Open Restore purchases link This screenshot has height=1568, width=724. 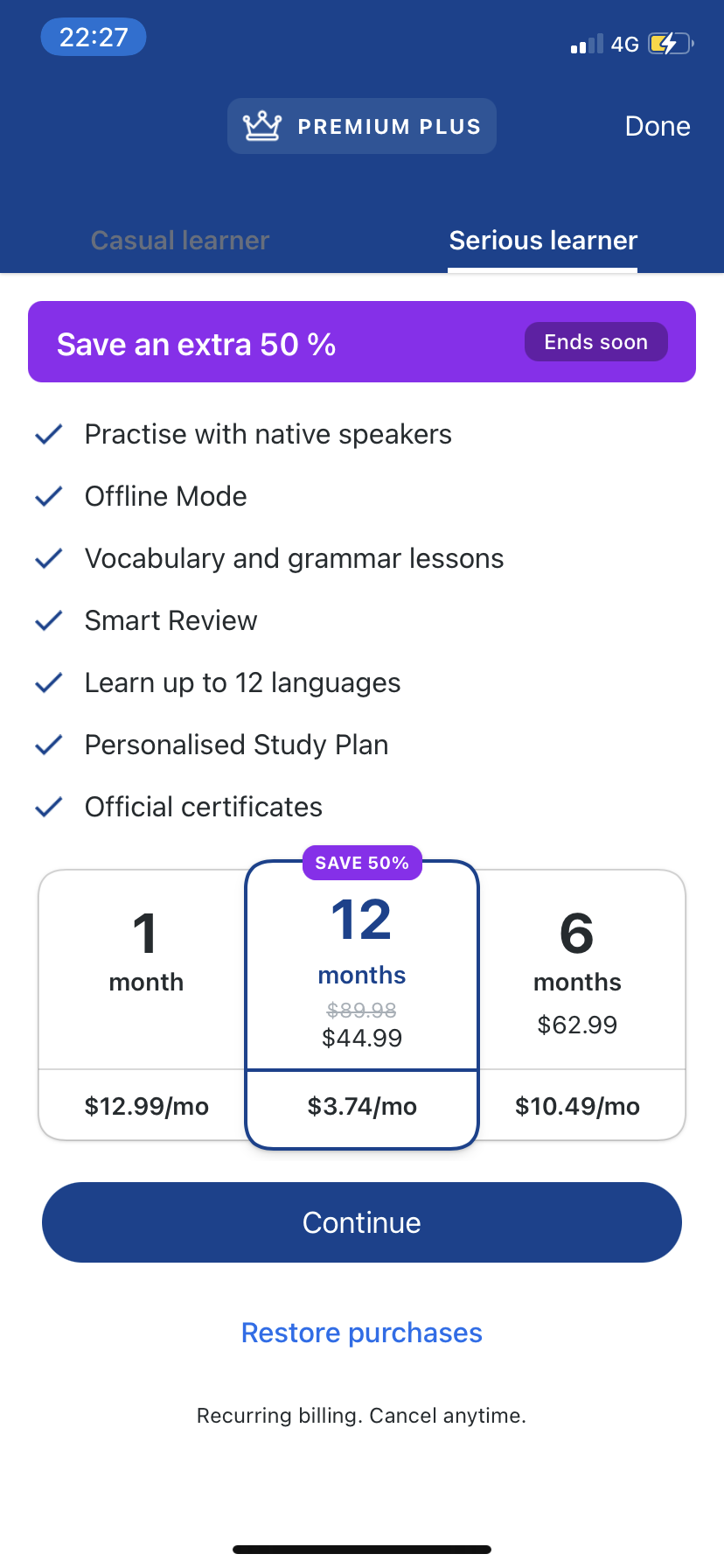(x=362, y=1333)
